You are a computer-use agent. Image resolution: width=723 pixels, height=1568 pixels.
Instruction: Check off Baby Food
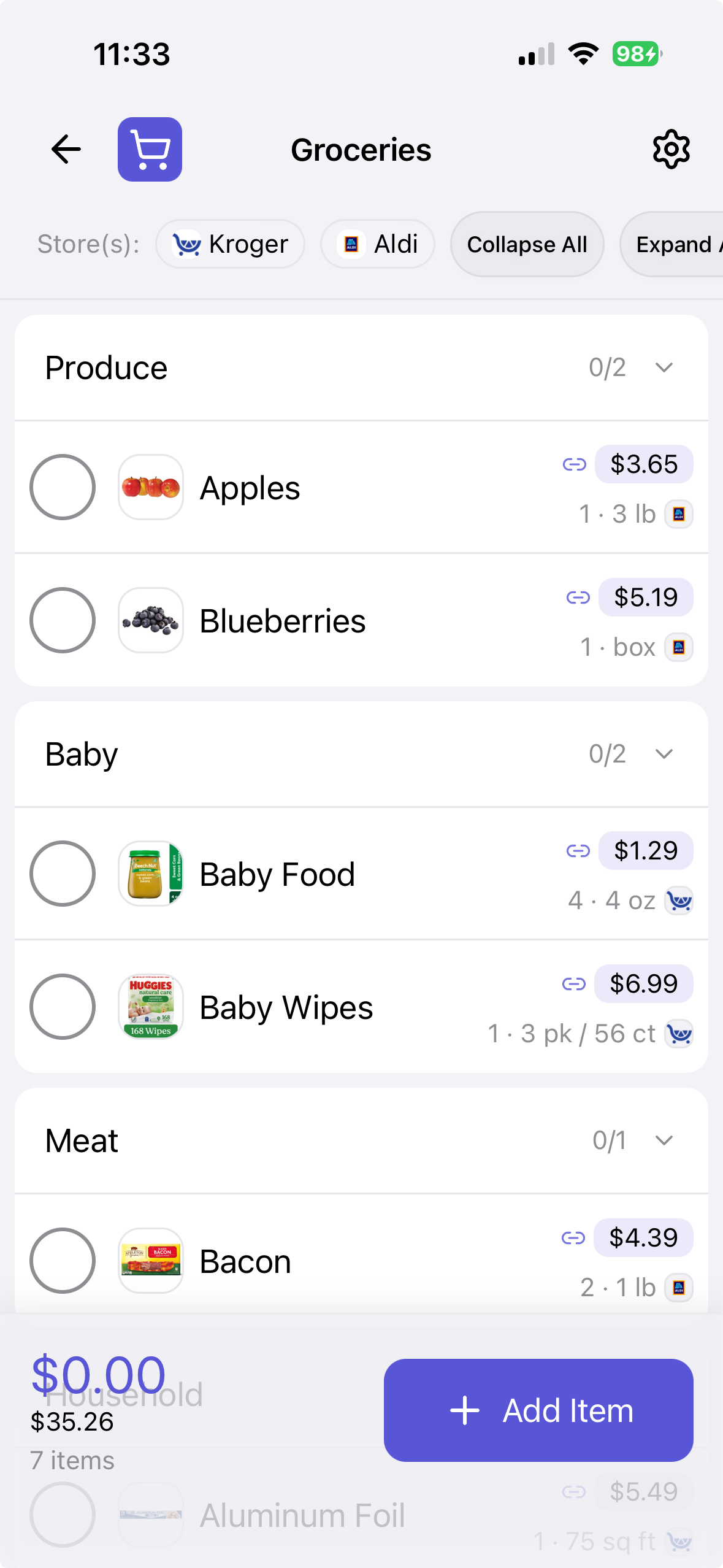tap(63, 874)
